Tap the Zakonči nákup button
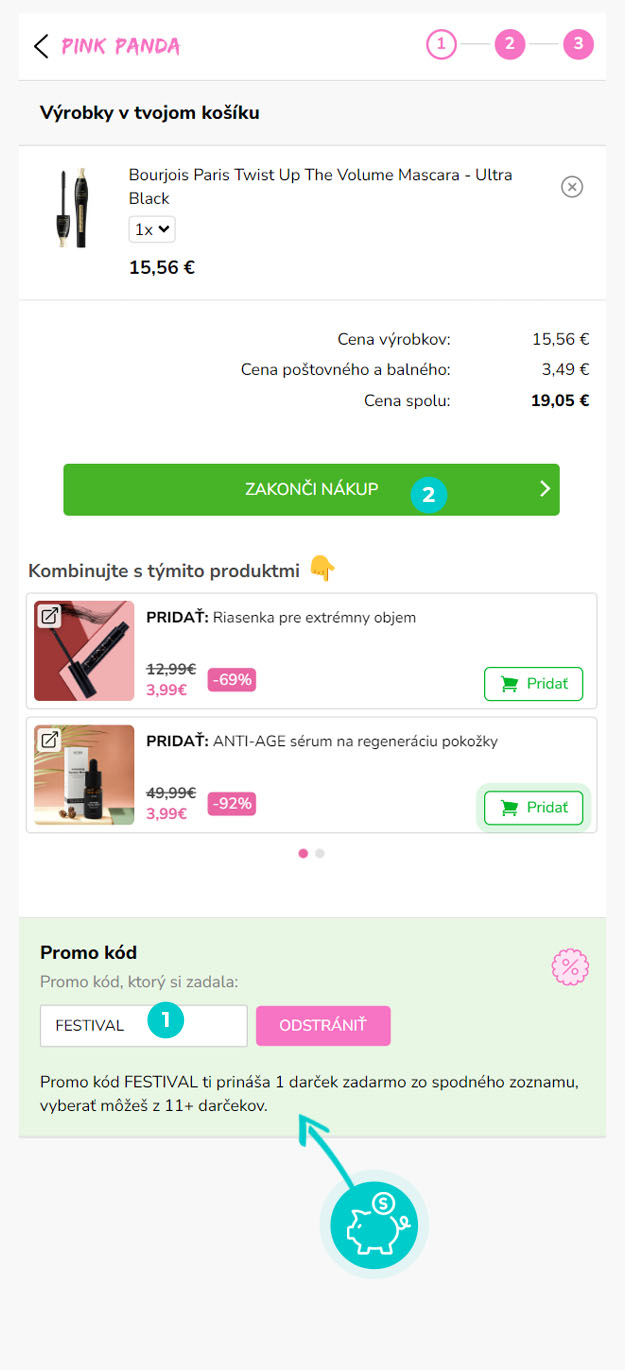 click(x=311, y=490)
